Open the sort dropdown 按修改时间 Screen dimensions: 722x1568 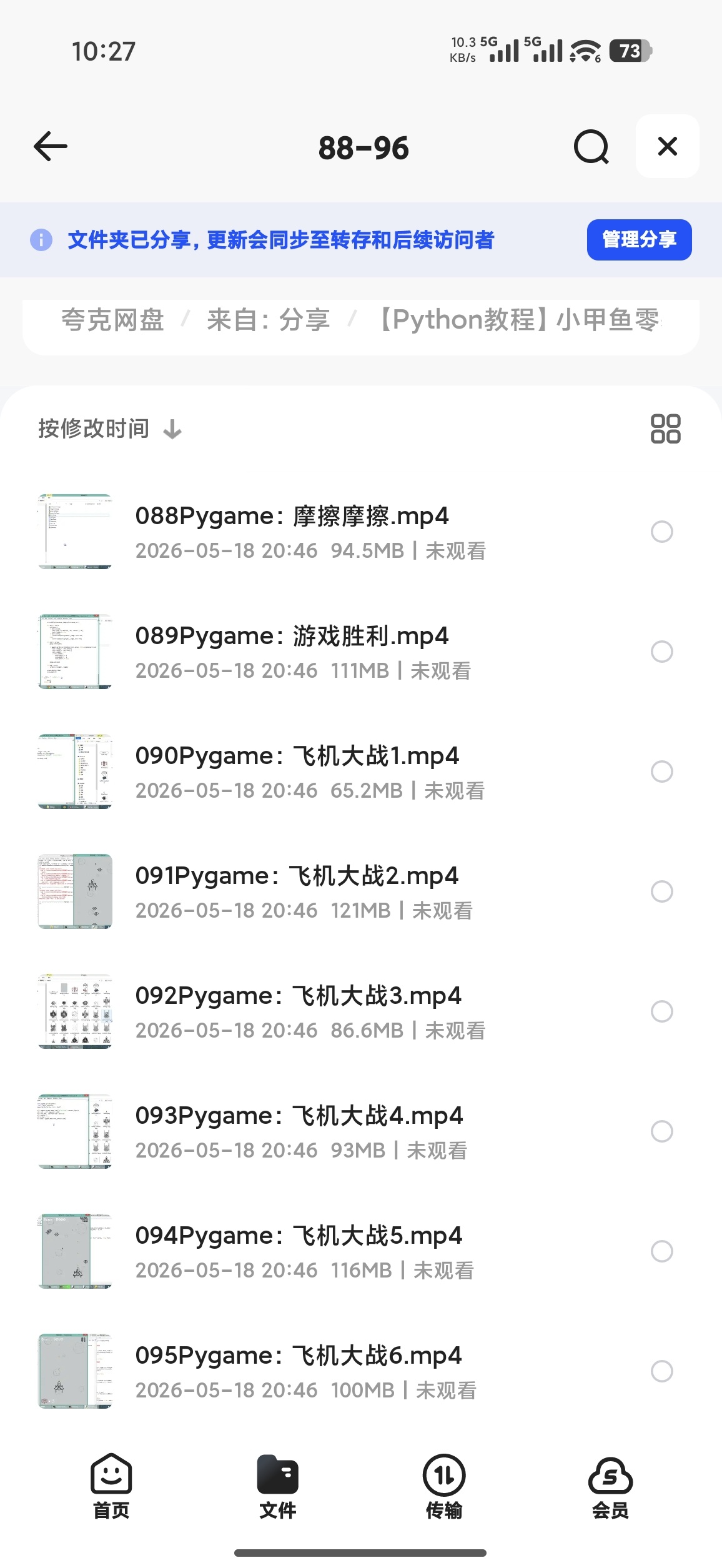point(110,429)
